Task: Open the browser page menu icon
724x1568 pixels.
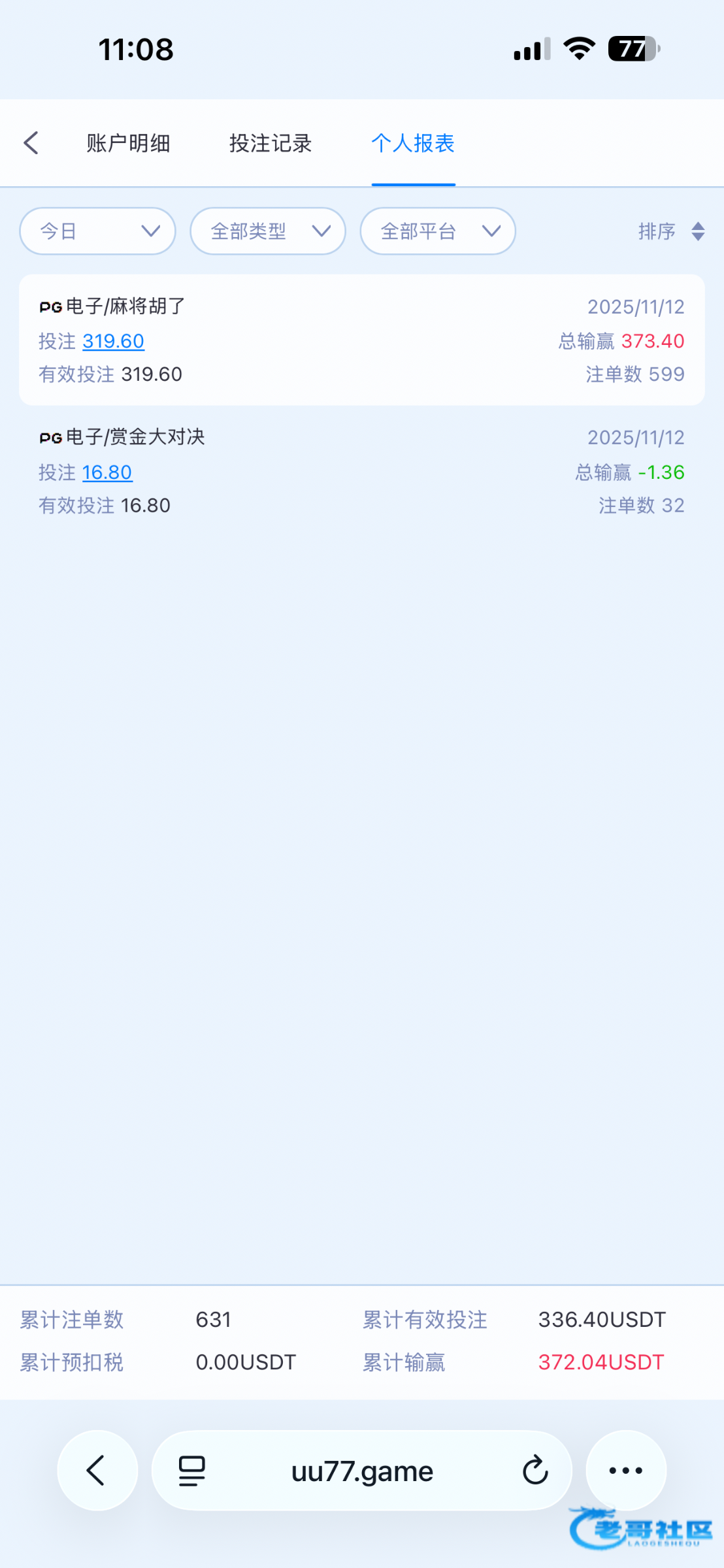Action: tap(192, 1471)
